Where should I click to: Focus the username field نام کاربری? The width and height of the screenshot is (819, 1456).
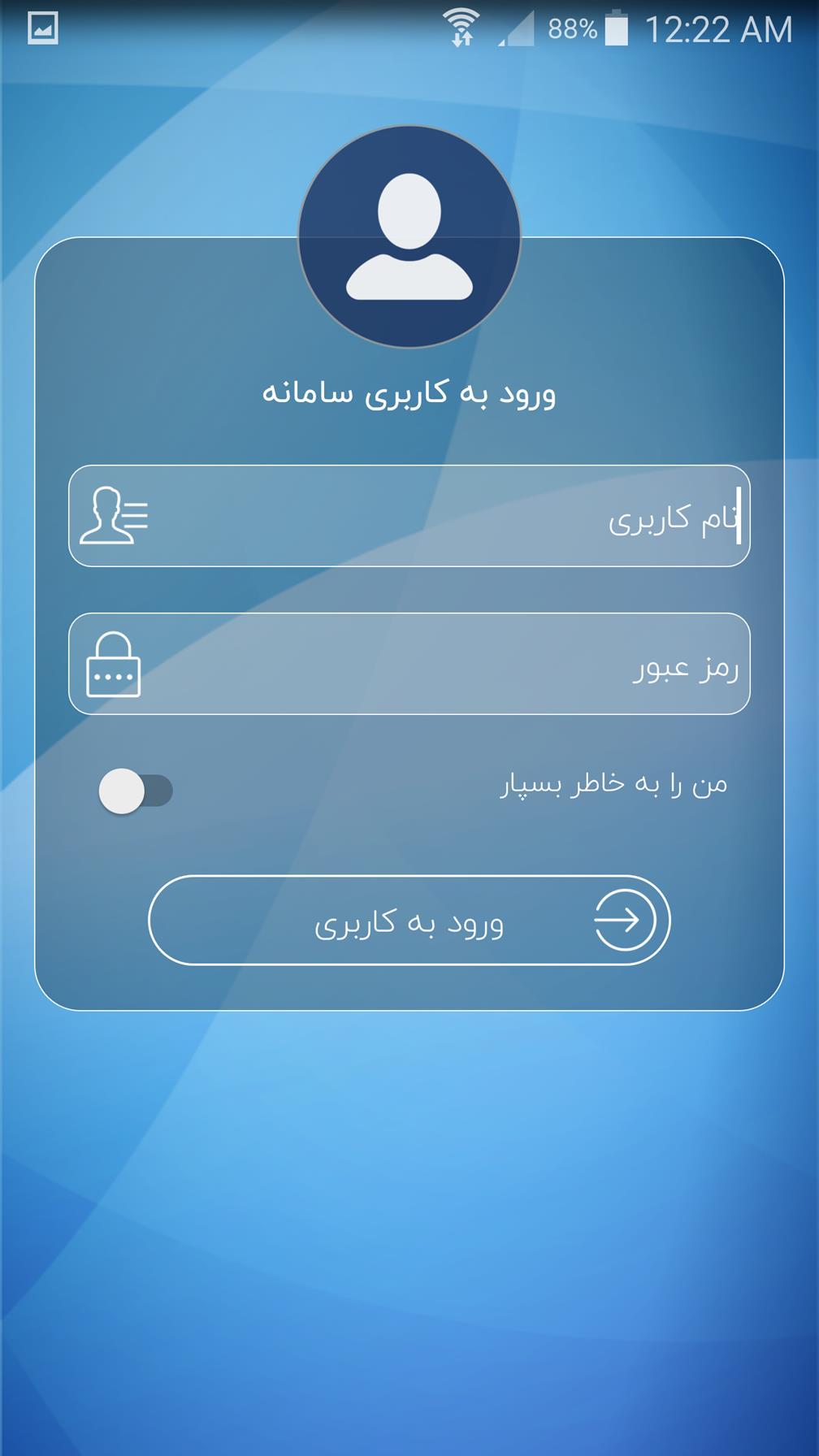(x=409, y=516)
